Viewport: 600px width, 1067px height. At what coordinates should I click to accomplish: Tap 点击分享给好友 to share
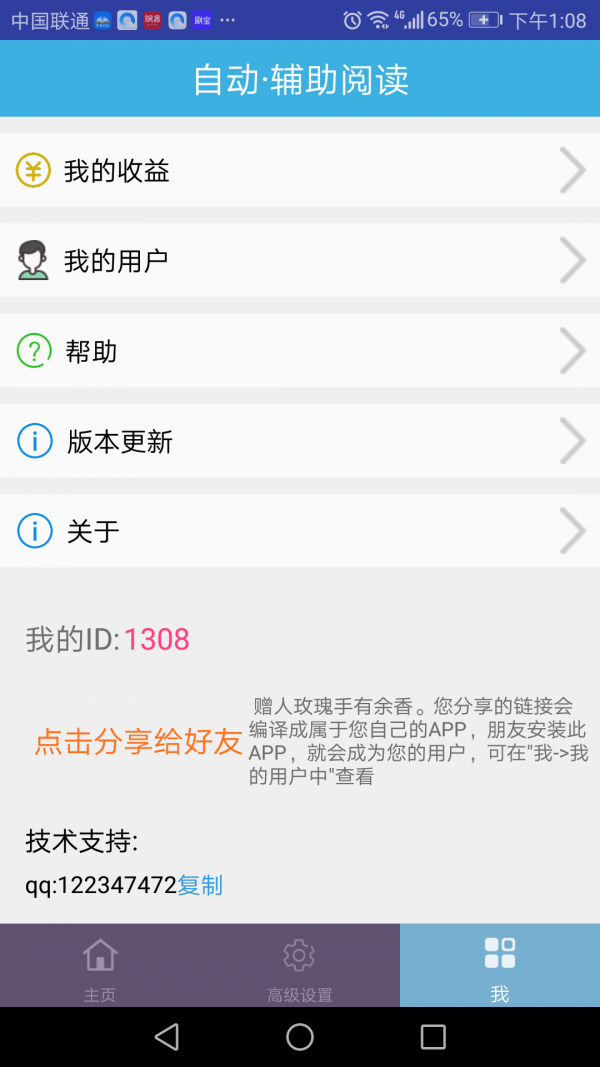pos(139,741)
